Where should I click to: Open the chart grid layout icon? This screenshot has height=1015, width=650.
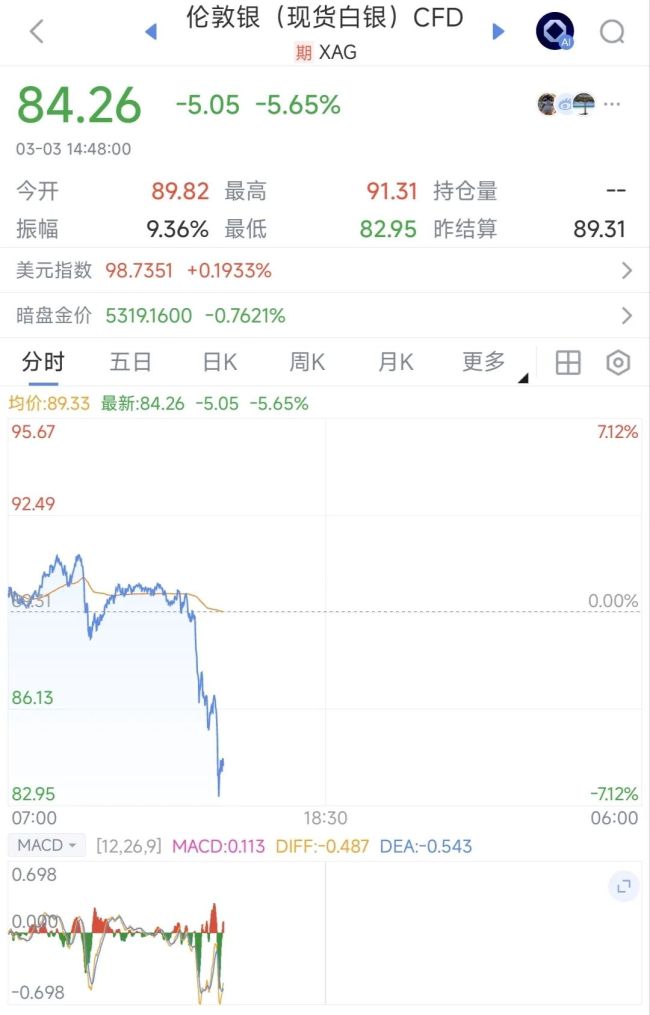point(568,363)
